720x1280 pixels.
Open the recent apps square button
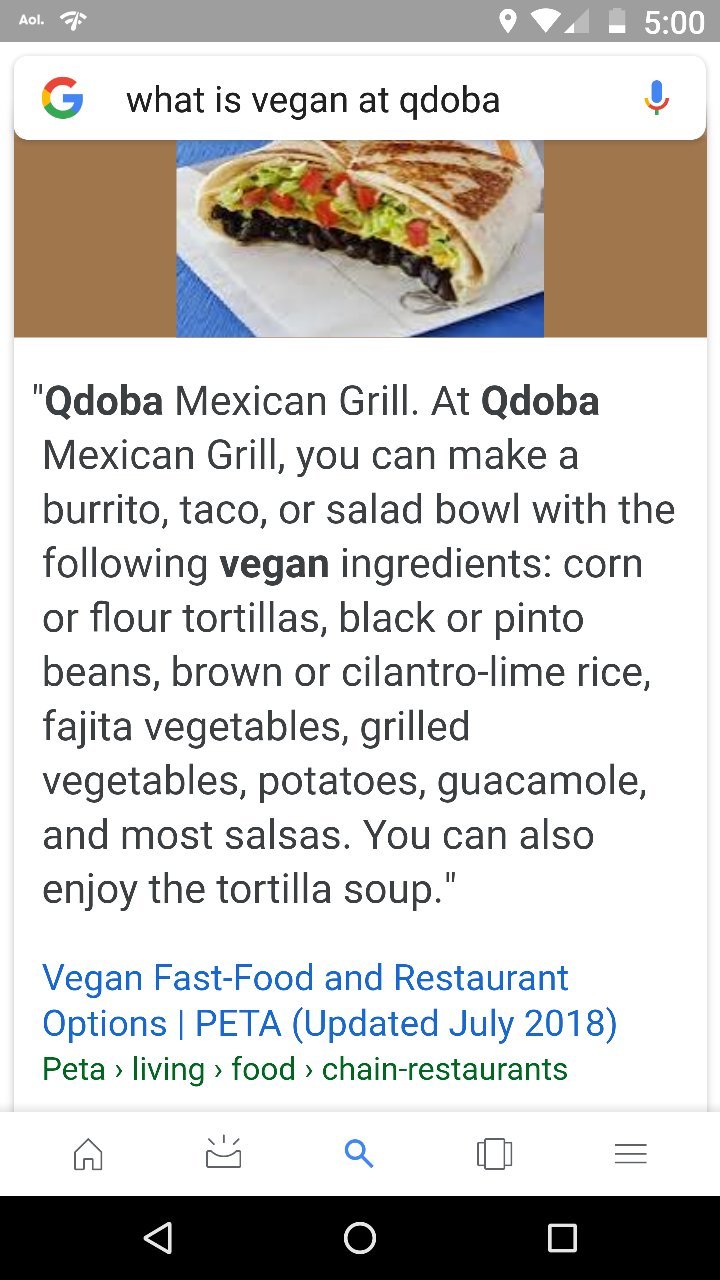(558, 1239)
